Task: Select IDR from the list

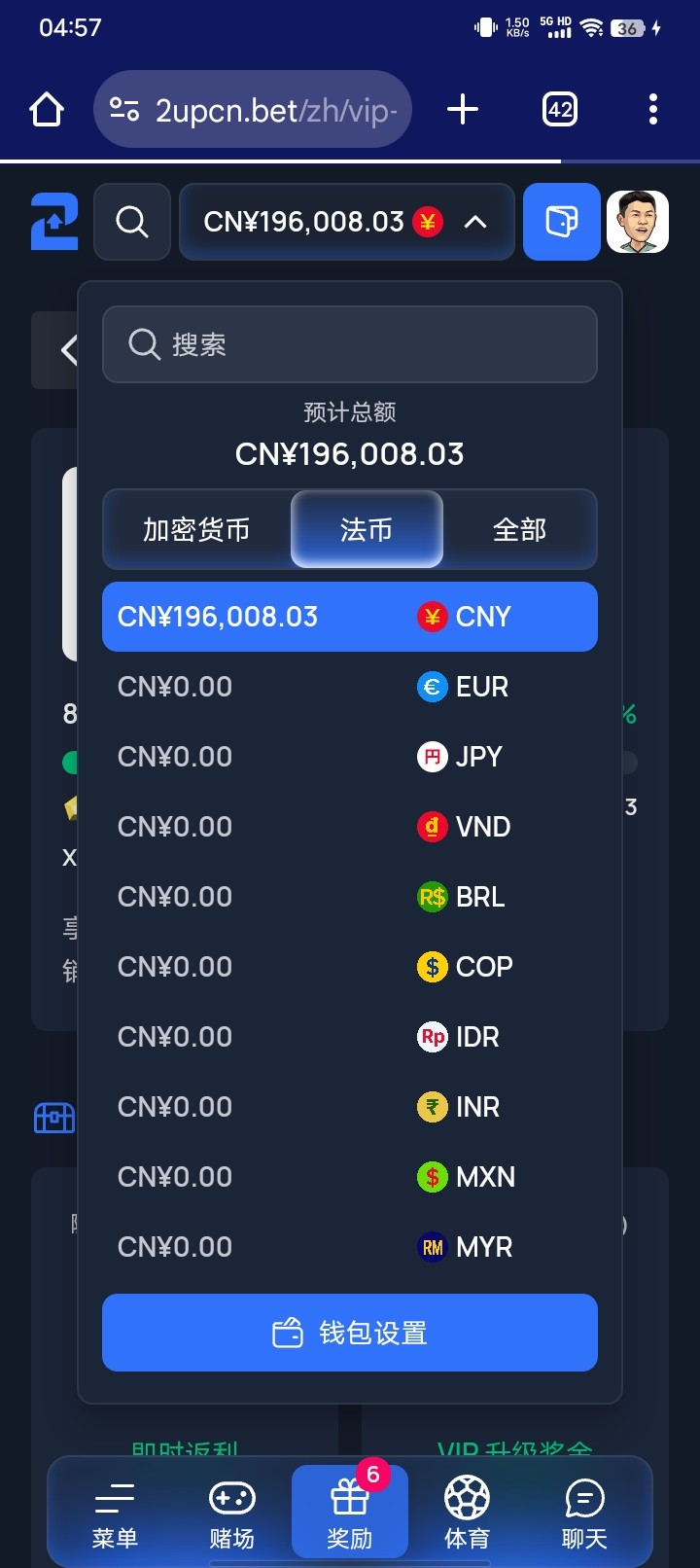Action: point(350,1037)
